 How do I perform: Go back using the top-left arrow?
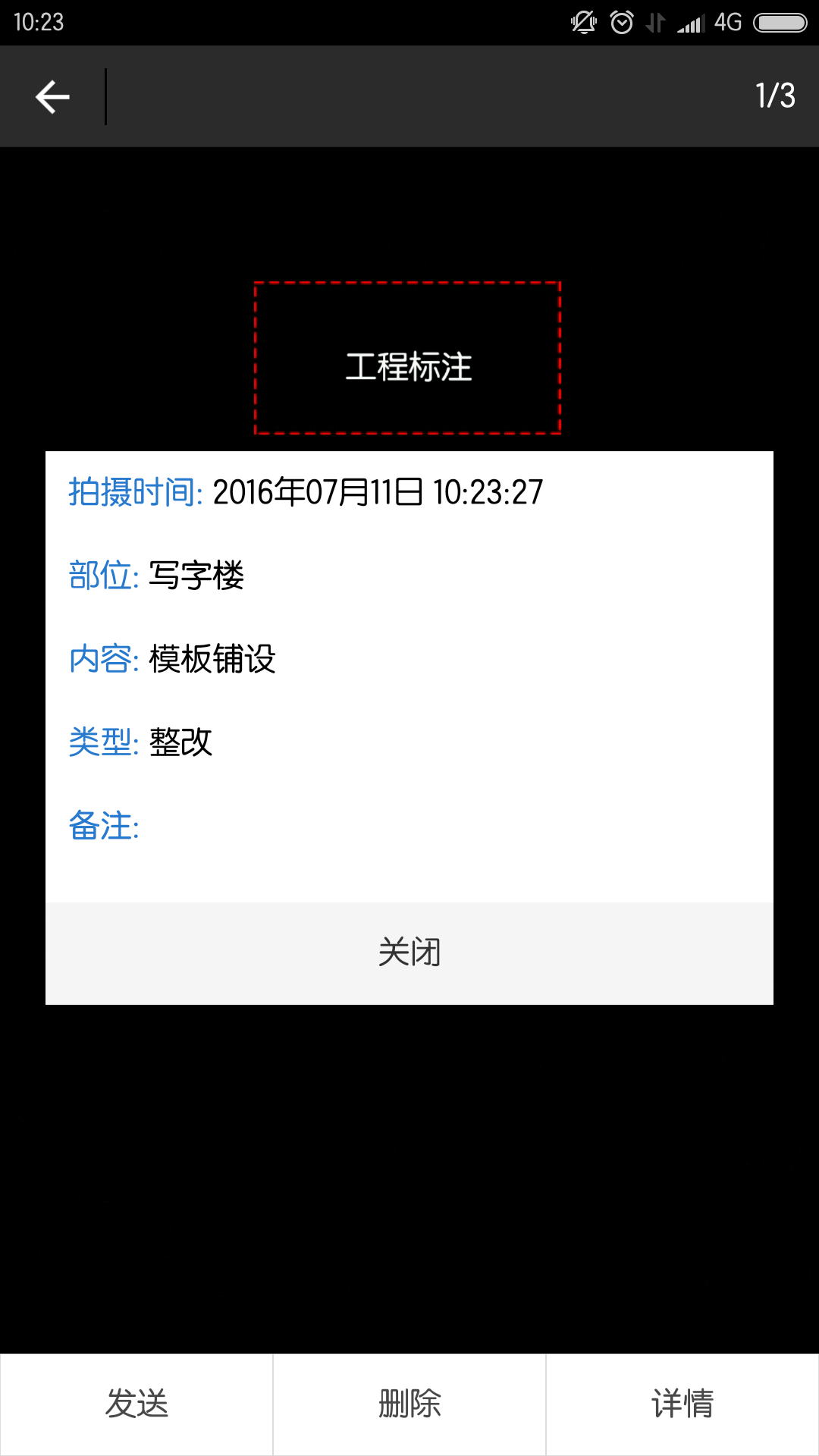[x=52, y=97]
